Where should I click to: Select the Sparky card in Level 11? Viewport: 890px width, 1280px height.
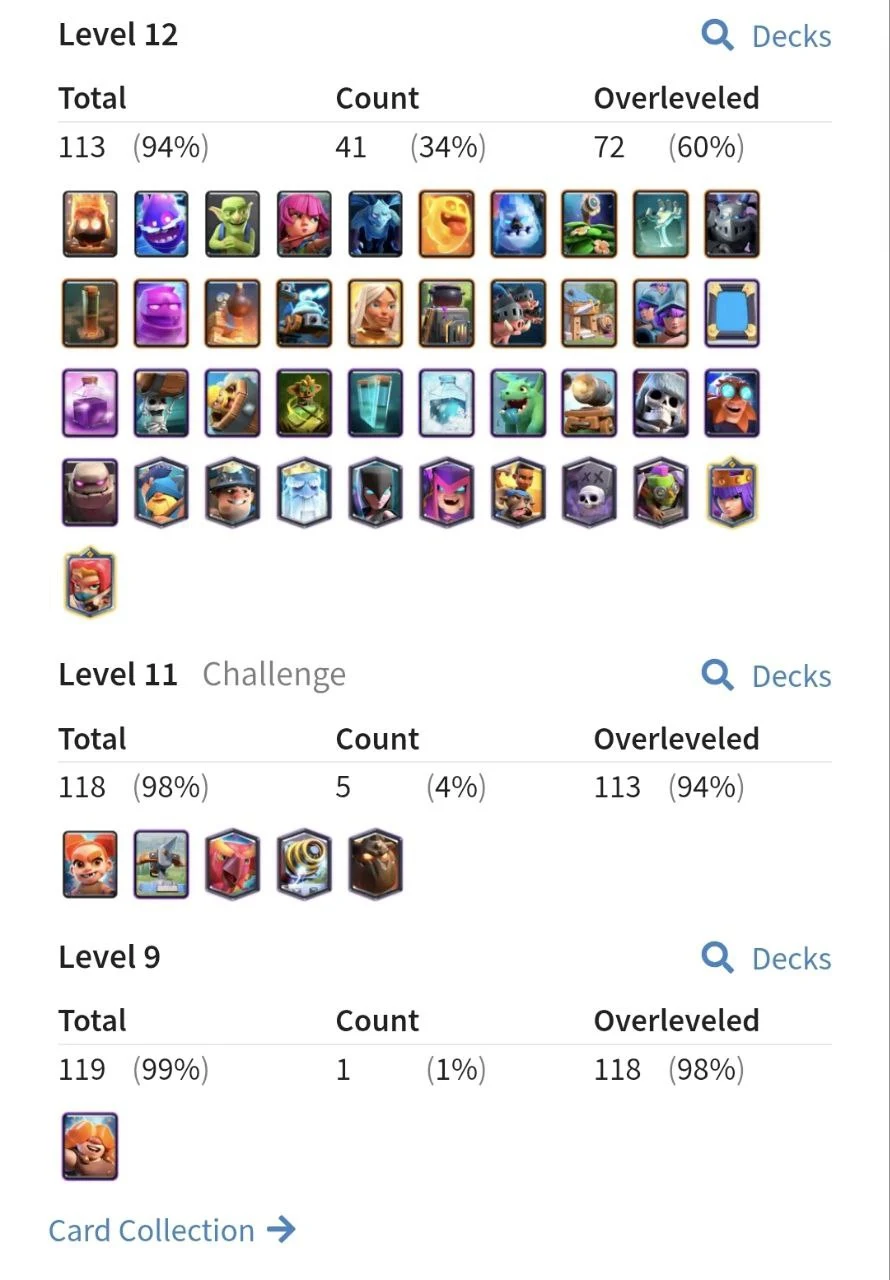tap(304, 864)
